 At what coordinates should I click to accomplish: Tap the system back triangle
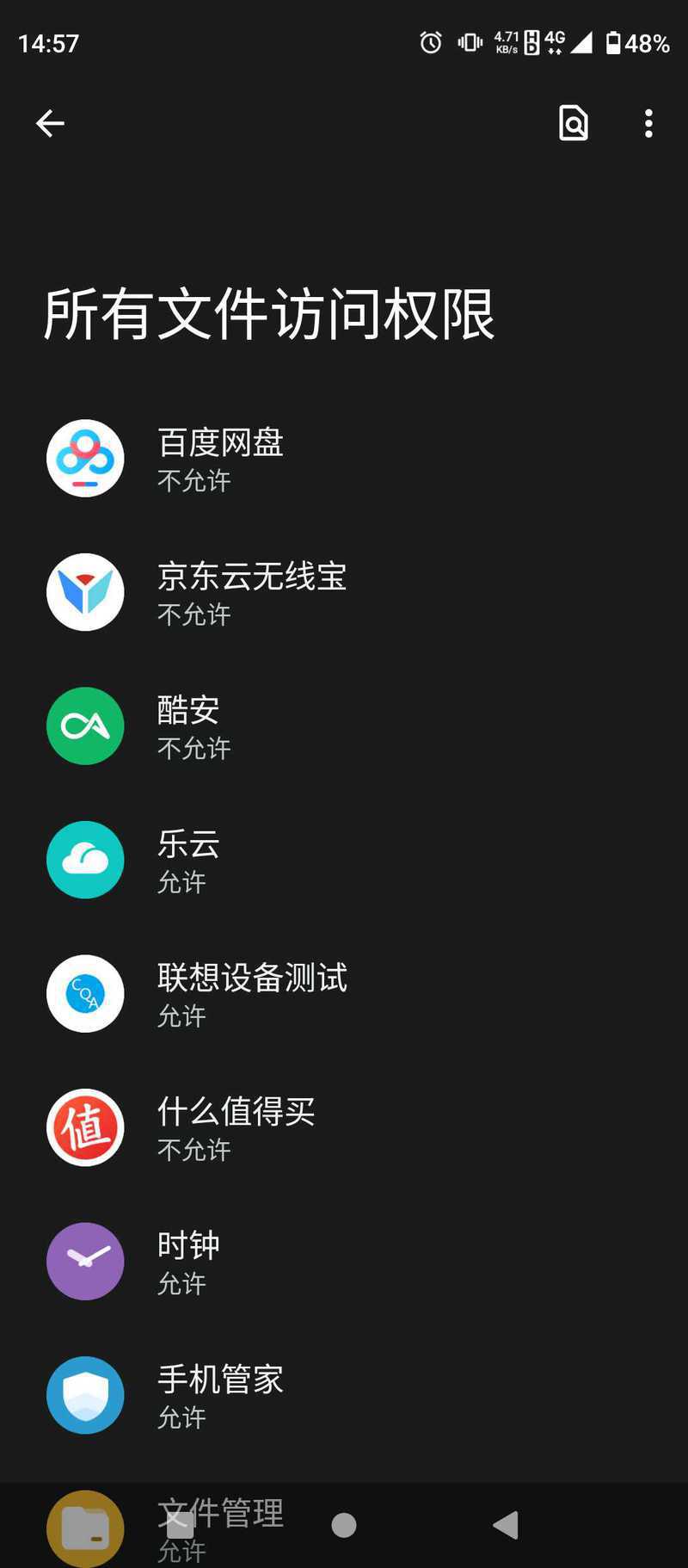pyautogui.click(x=506, y=1525)
